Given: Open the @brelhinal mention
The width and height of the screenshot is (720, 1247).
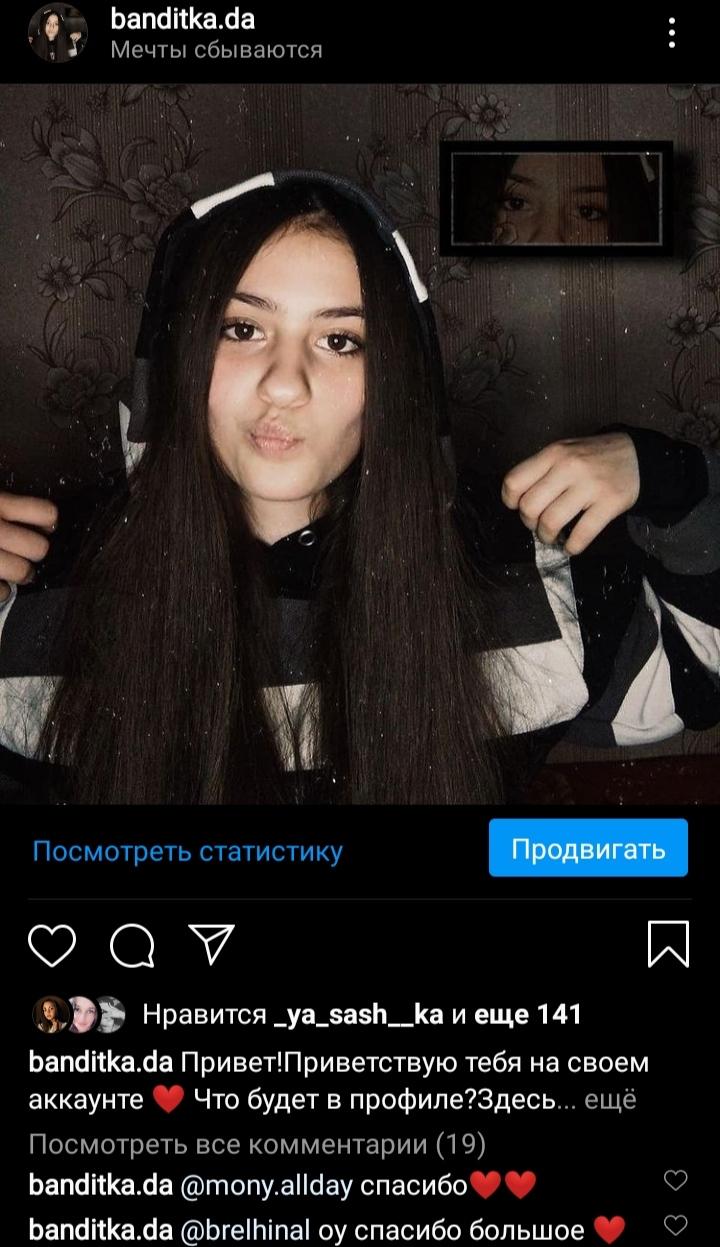Looking at the screenshot, I should pyautogui.click(x=259, y=1229).
